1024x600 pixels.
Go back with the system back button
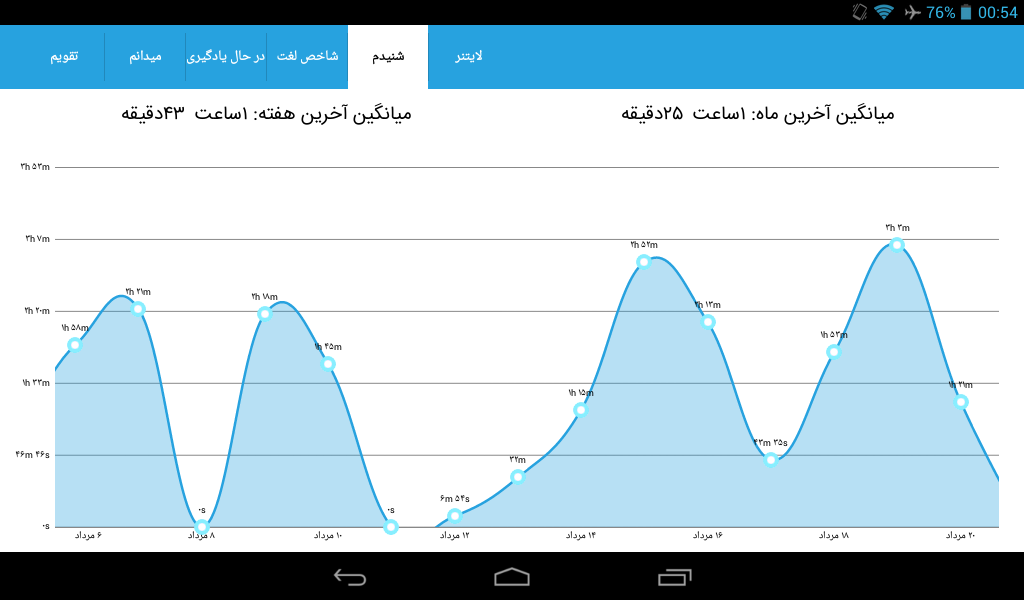pos(350,577)
